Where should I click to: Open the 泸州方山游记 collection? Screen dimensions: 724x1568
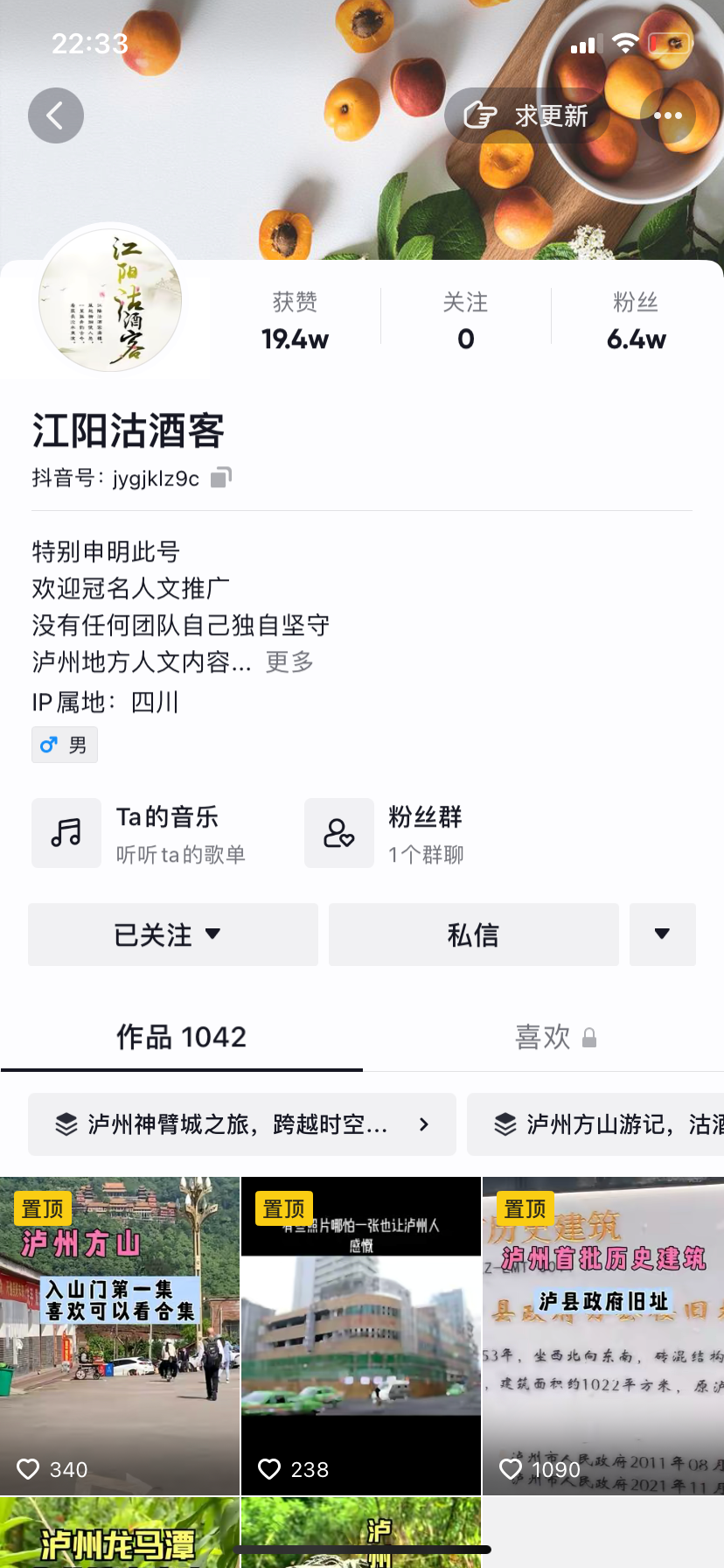click(603, 1124)
